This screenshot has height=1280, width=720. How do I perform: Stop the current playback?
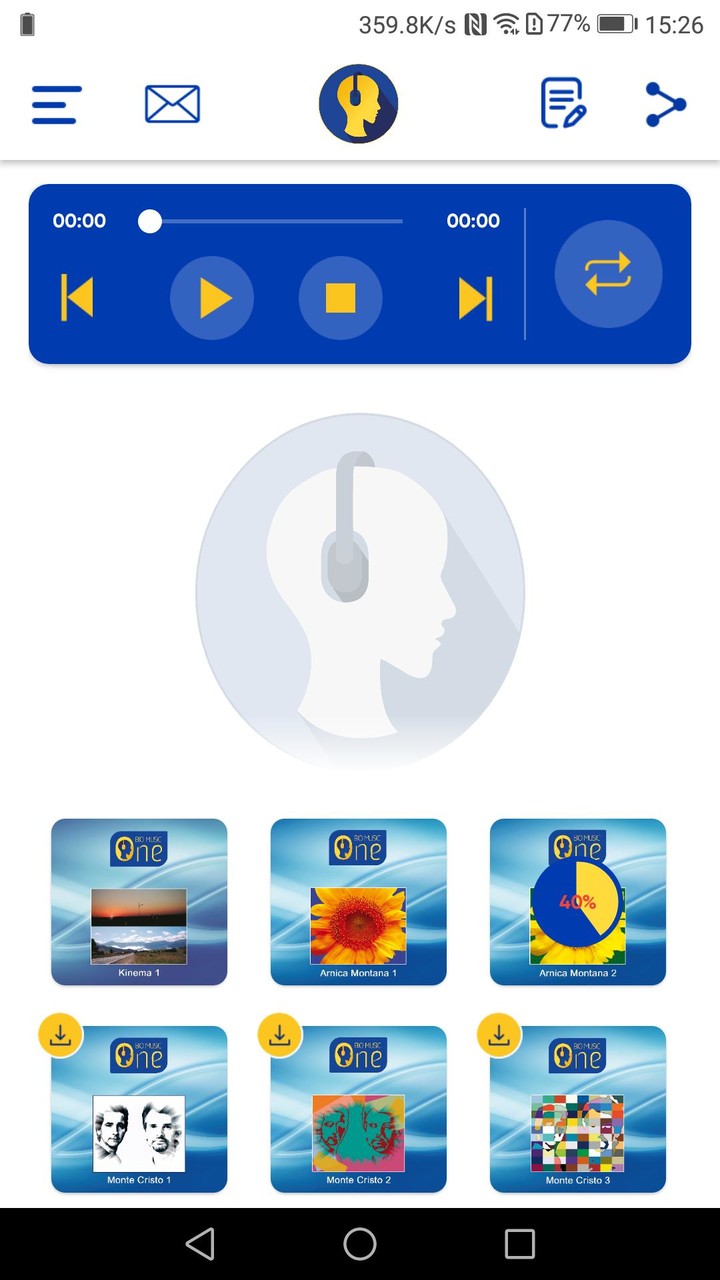(x=340, y=297)
